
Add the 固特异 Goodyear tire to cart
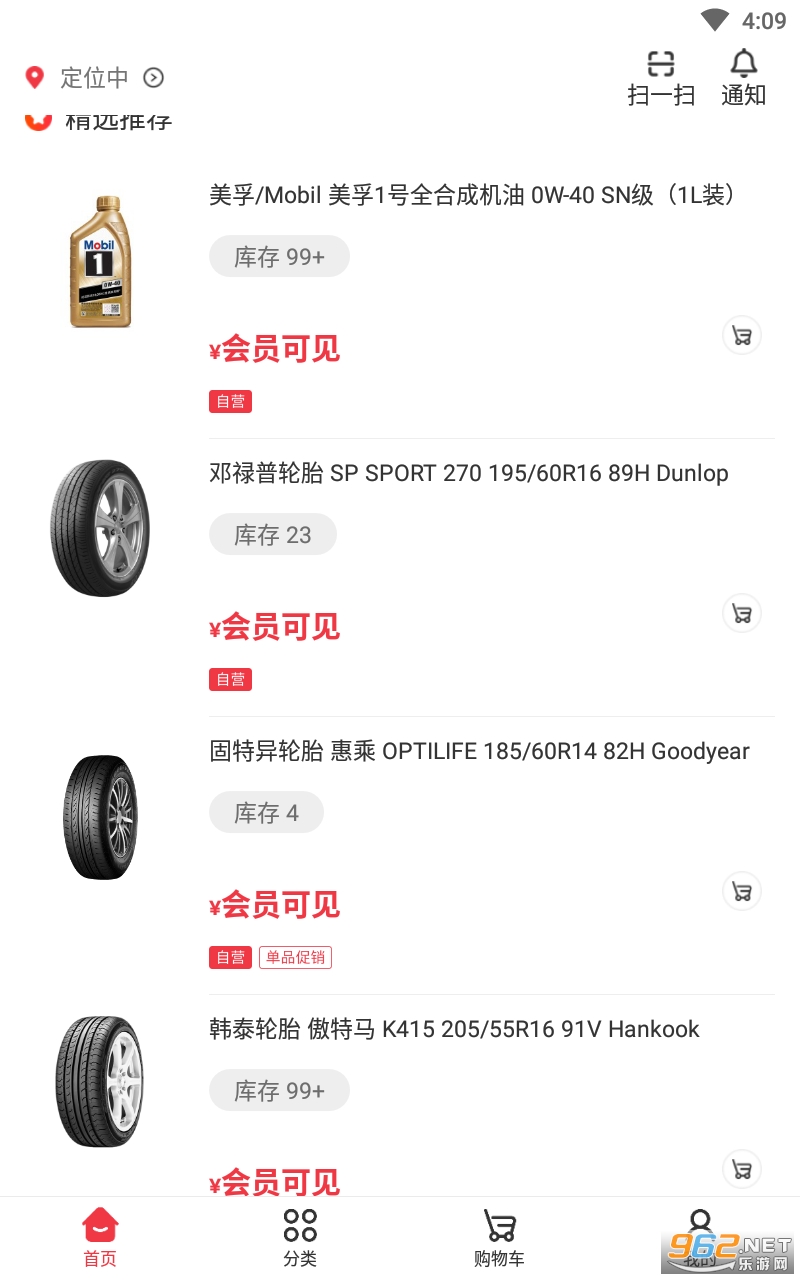tap(742, 892)
